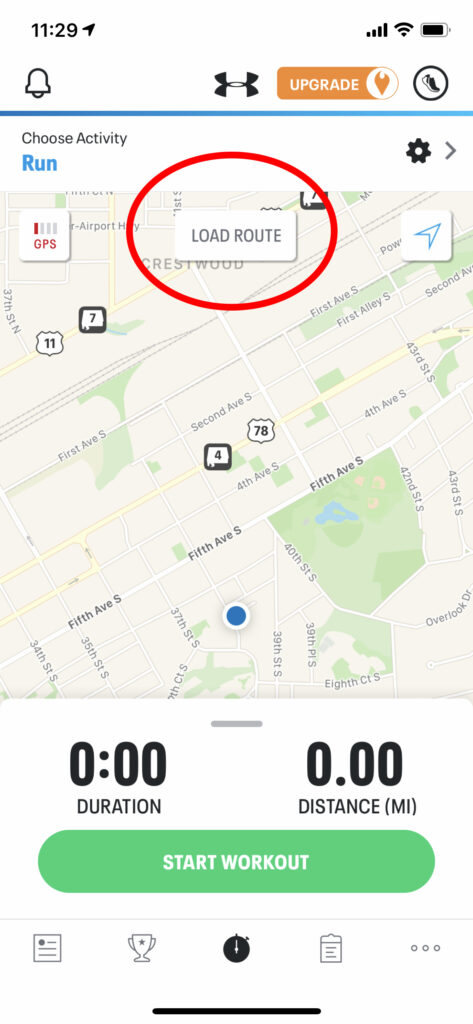Check the GPS signal button
This screenshot has width=473, height=1024.
[45, 236]
